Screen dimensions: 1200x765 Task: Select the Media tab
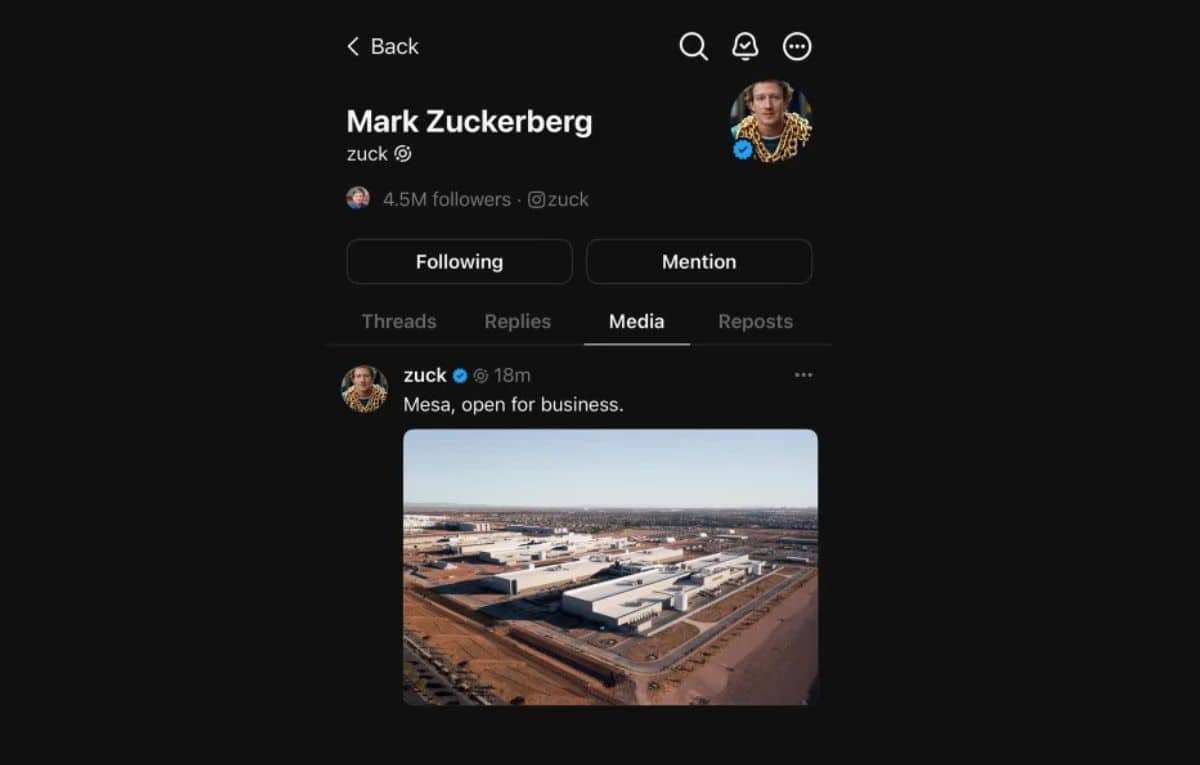coord(636,322)
